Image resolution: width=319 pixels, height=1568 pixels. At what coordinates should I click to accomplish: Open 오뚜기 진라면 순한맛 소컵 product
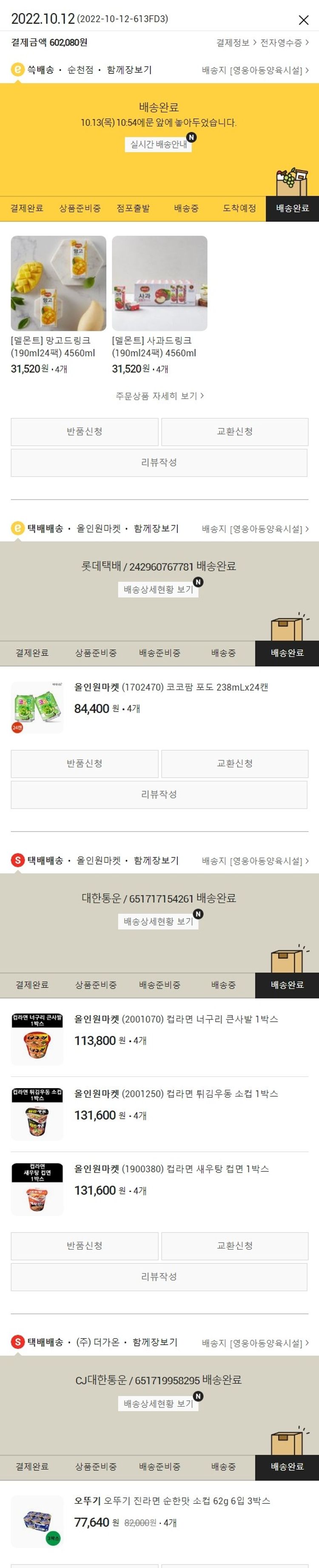172,1501
